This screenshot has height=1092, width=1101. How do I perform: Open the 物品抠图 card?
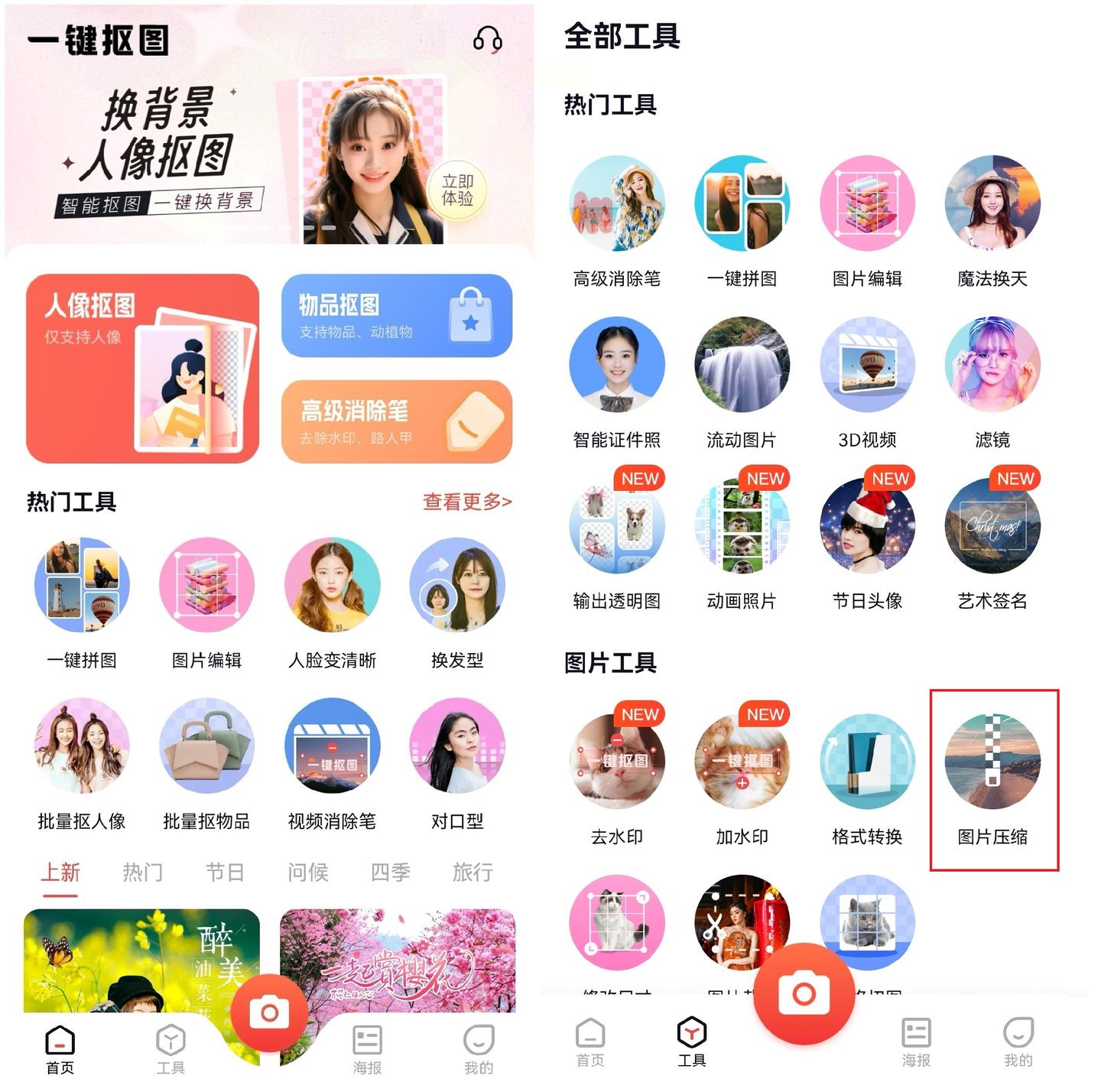396,316
